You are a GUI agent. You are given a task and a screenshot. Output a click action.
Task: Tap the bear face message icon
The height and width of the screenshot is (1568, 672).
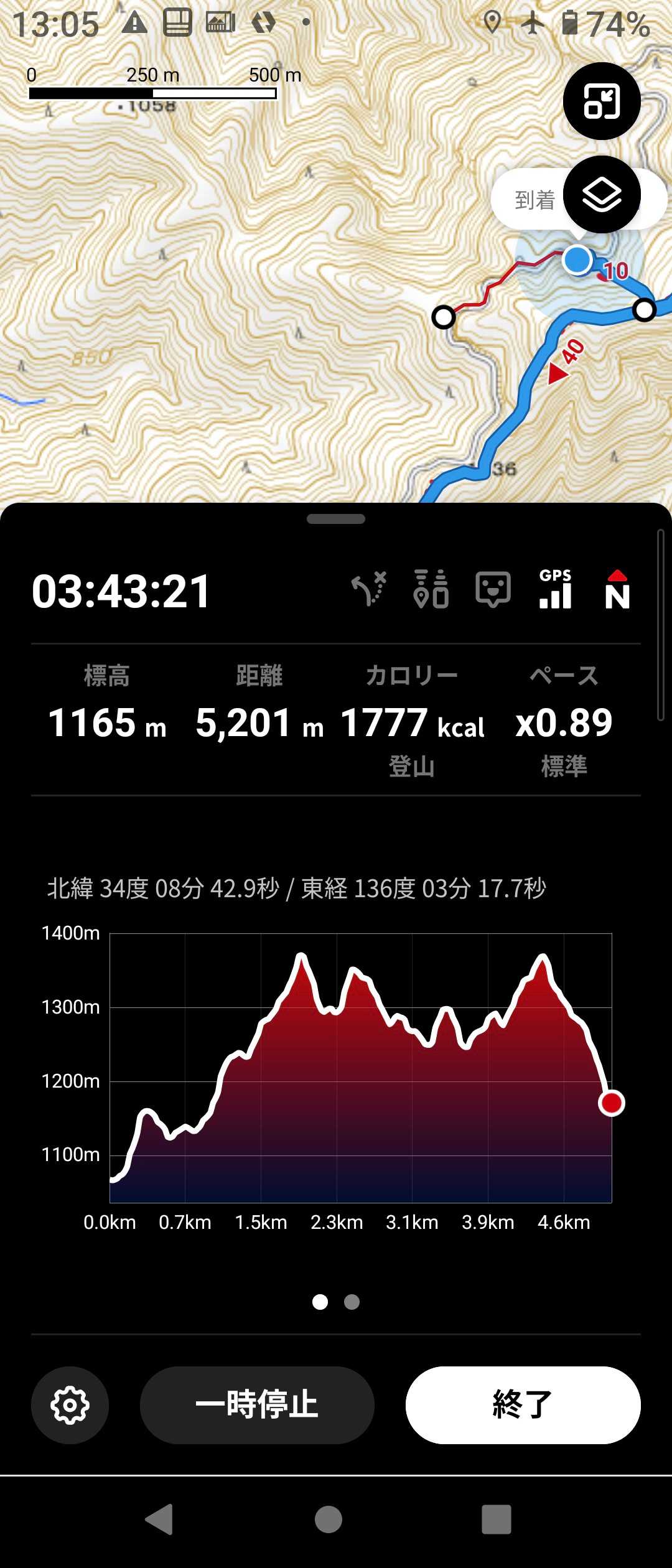pyautogui.click(x=493, y=589)
